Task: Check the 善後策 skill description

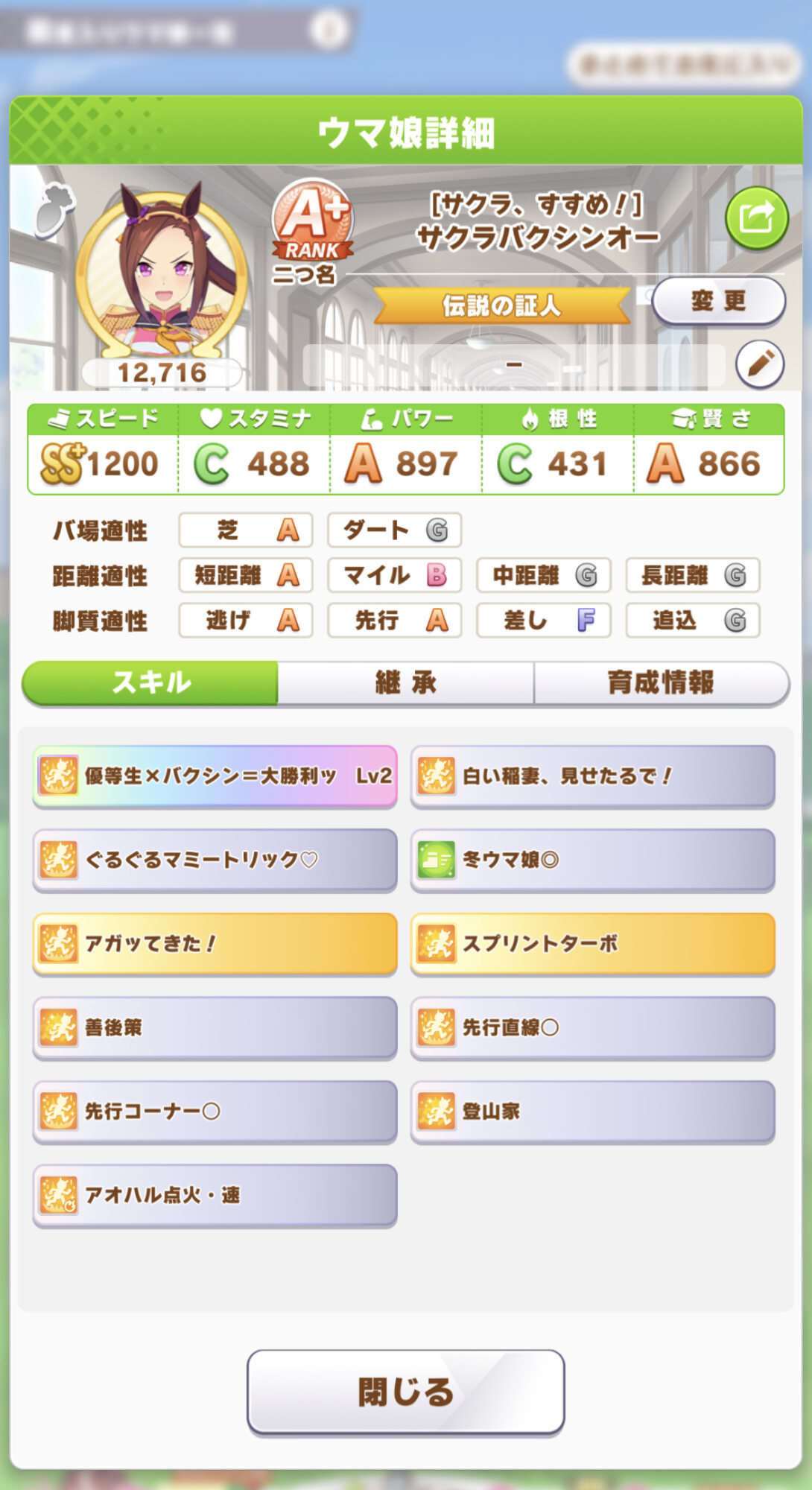Action: pyautogui.click(x=215, y=1027)
